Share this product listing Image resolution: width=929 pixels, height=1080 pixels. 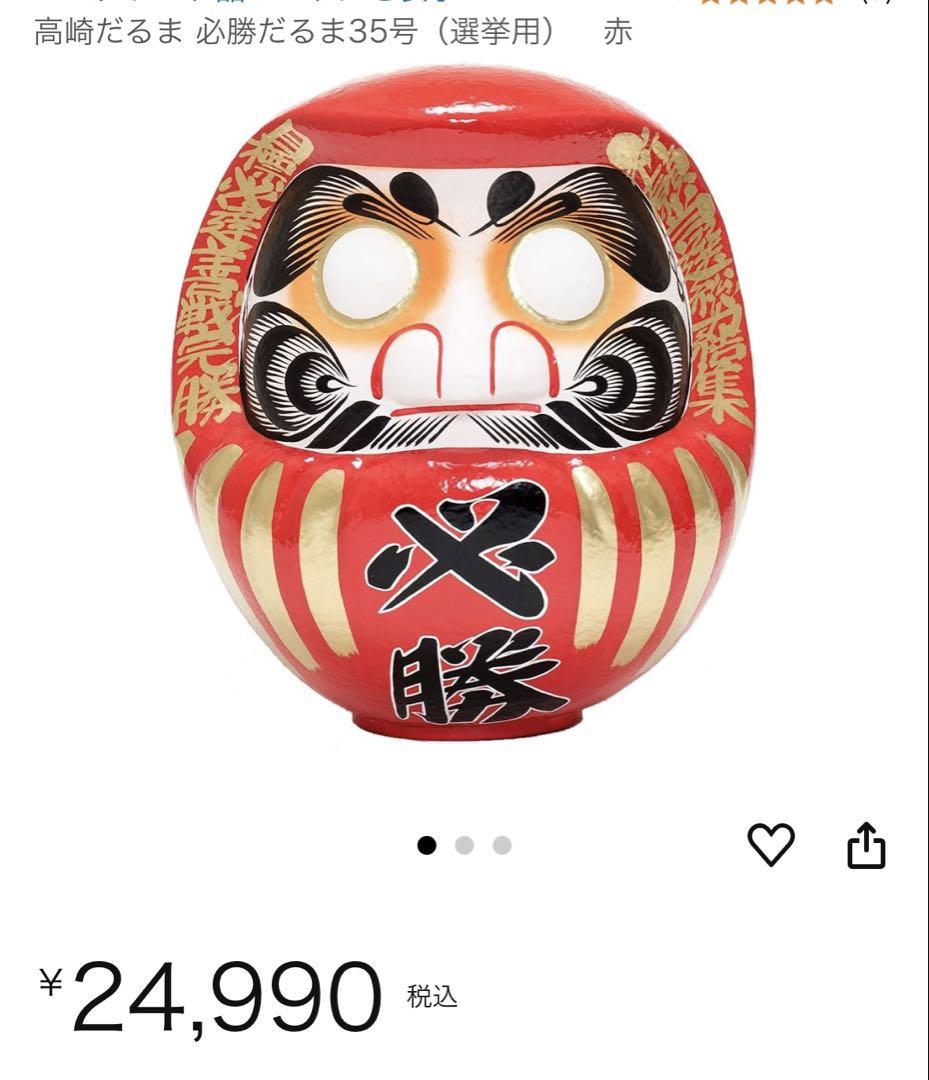(866, 846)
